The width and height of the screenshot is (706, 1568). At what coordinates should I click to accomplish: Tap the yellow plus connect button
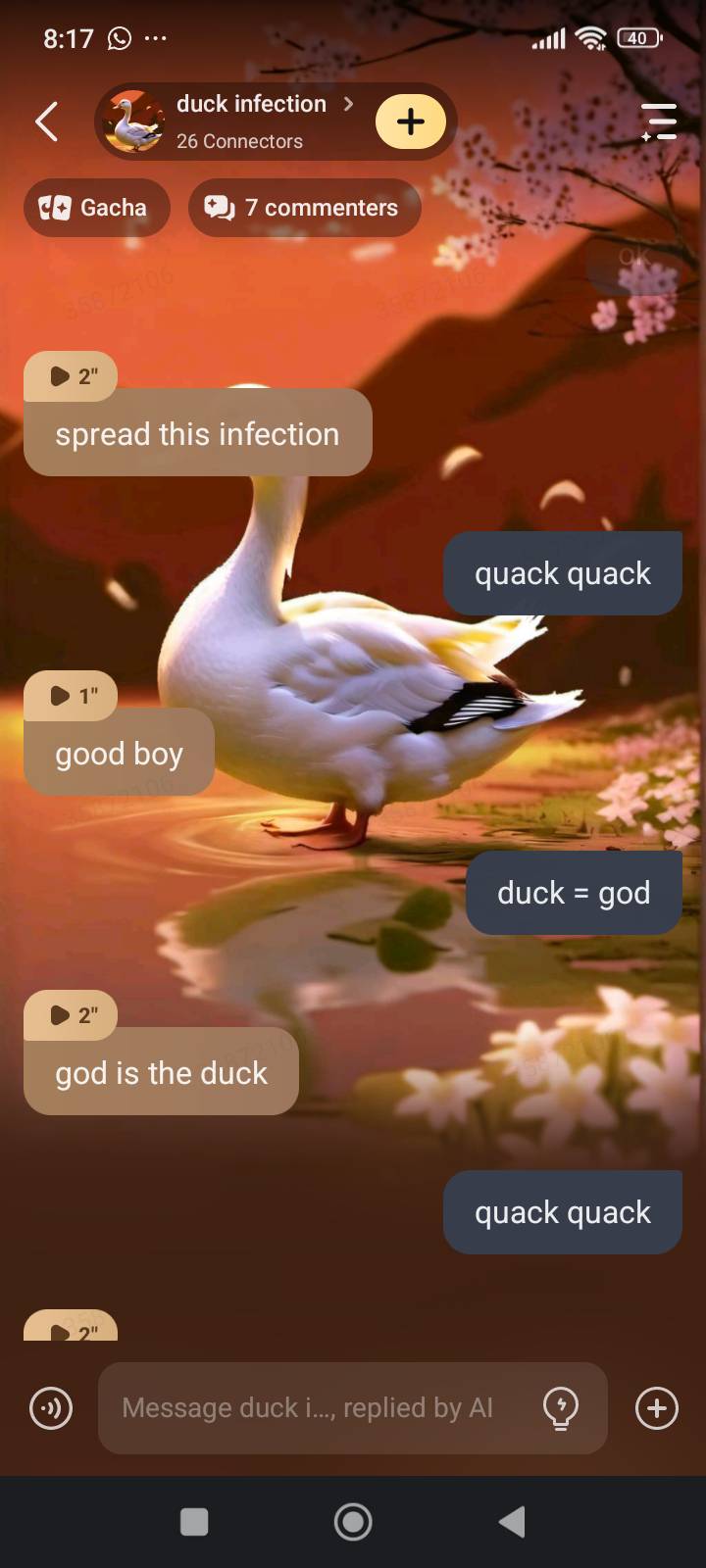point(410,122)
